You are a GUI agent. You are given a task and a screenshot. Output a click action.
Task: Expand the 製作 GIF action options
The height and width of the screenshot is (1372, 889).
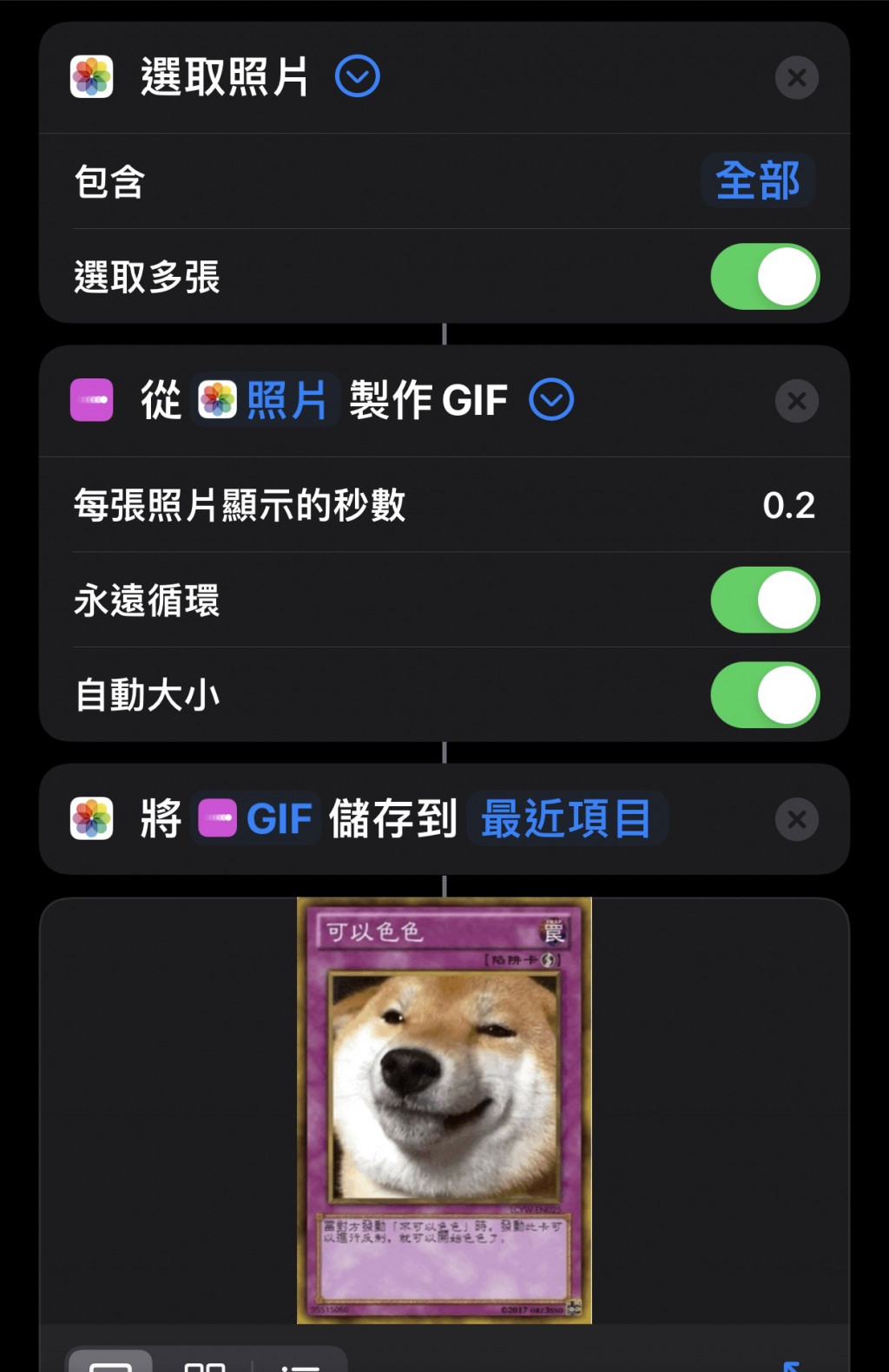(551, 400)
